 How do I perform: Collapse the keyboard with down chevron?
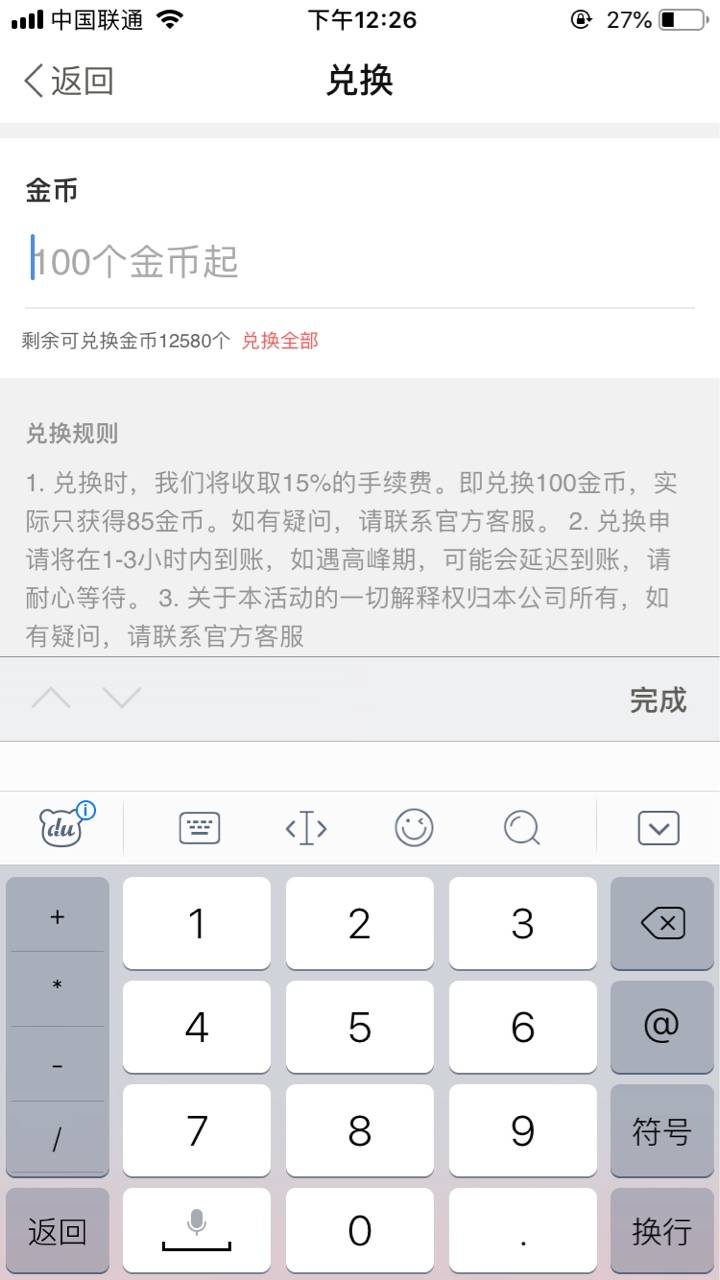[658, 828]
